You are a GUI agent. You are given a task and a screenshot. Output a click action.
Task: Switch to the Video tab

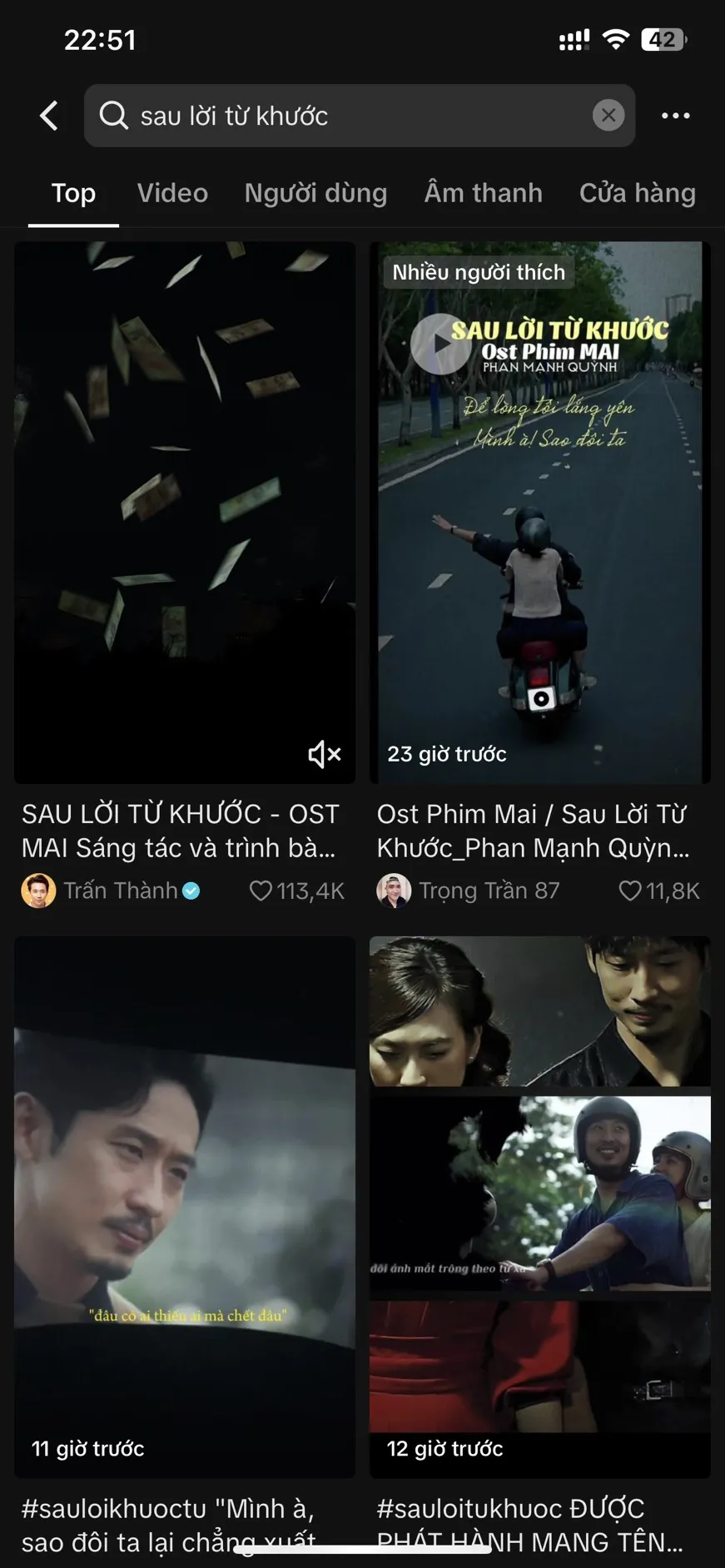pos(172,193)
